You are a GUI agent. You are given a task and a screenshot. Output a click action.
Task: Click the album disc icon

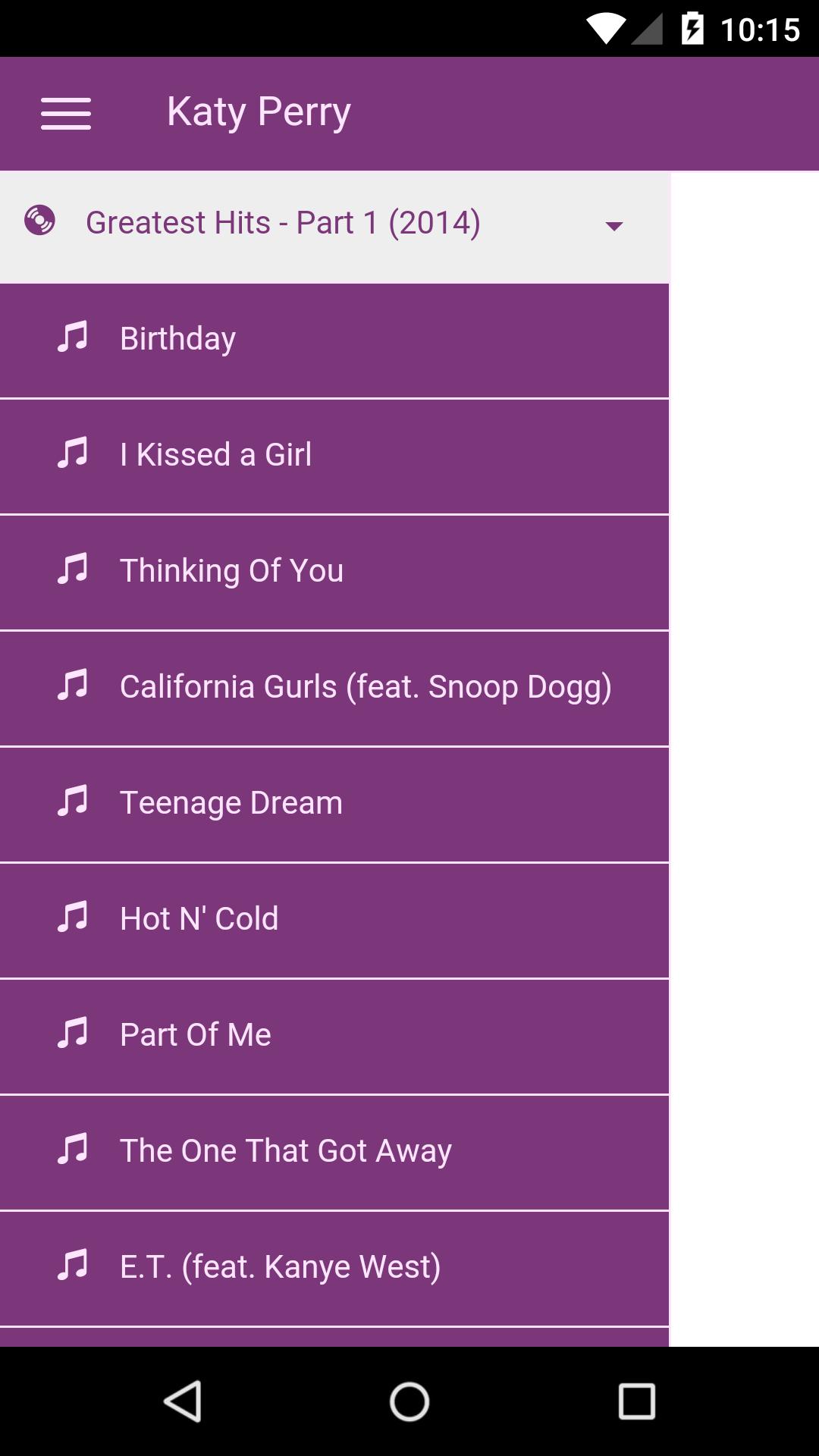[38, 222]
